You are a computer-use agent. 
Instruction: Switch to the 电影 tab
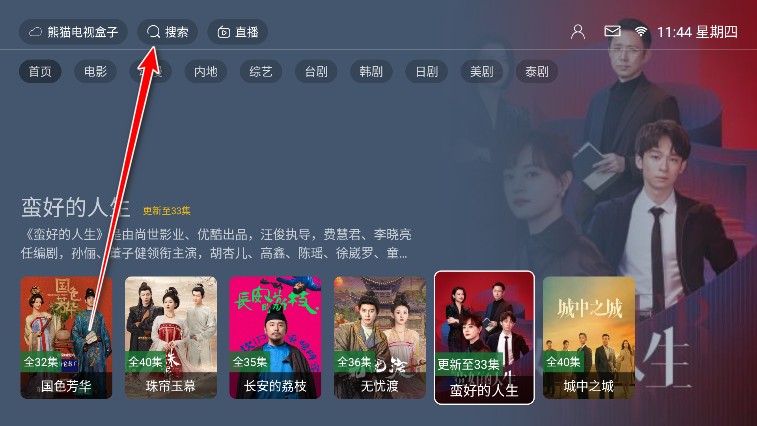(95, 71)
